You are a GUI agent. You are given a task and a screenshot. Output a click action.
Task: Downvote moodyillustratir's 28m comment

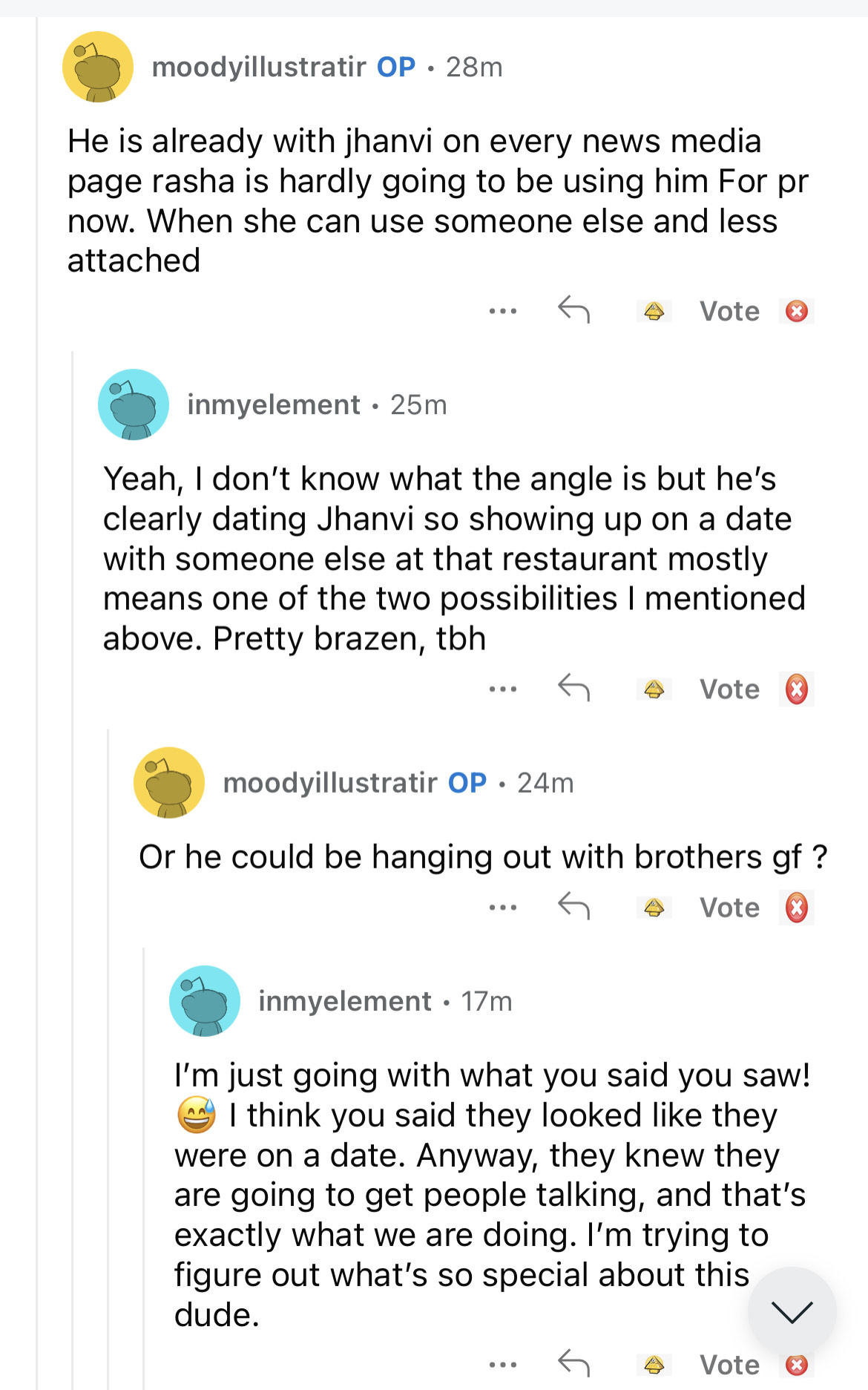point(797,311)
